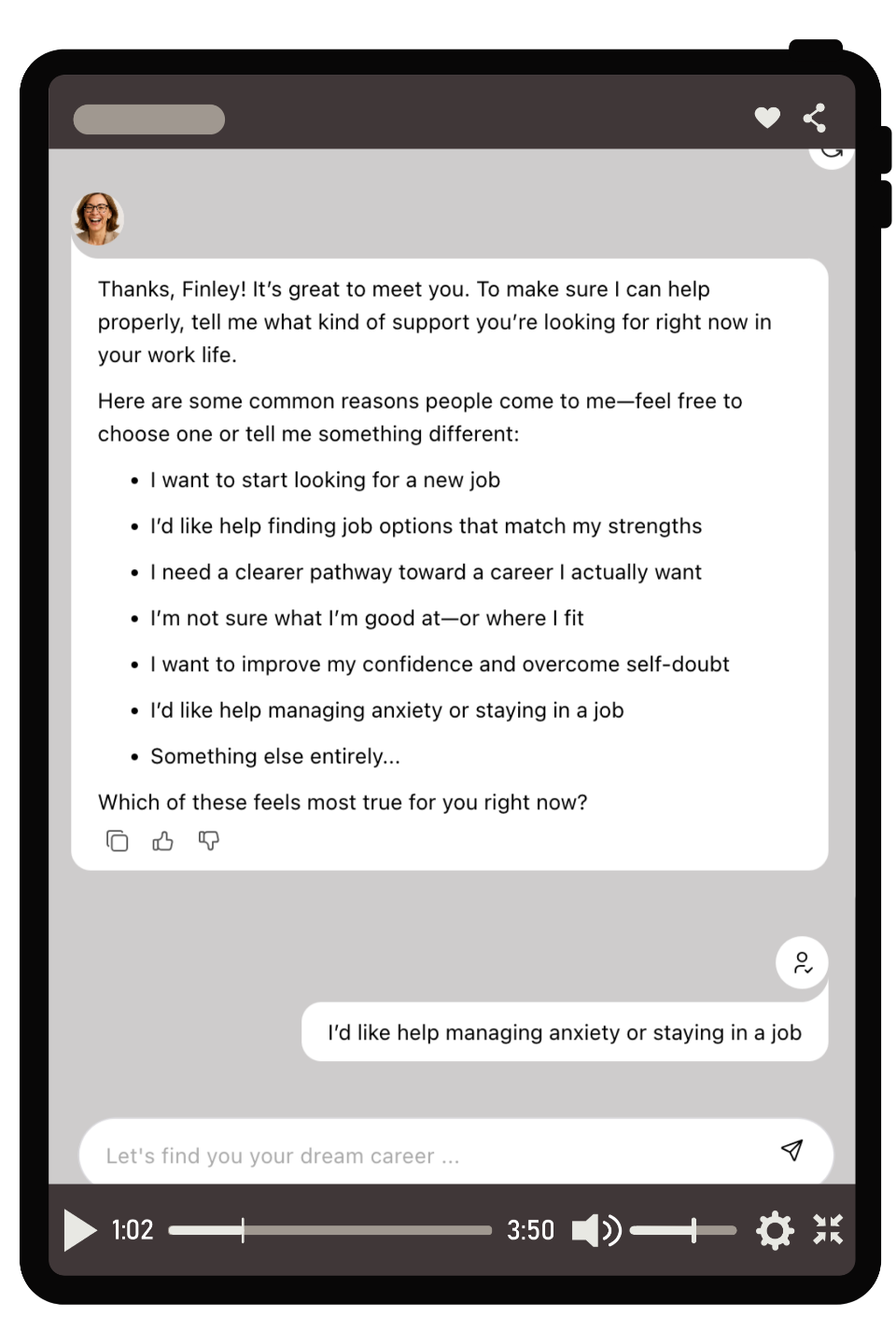The image size is (896, 1344).
Task: Play the video
Action: 79,1230
